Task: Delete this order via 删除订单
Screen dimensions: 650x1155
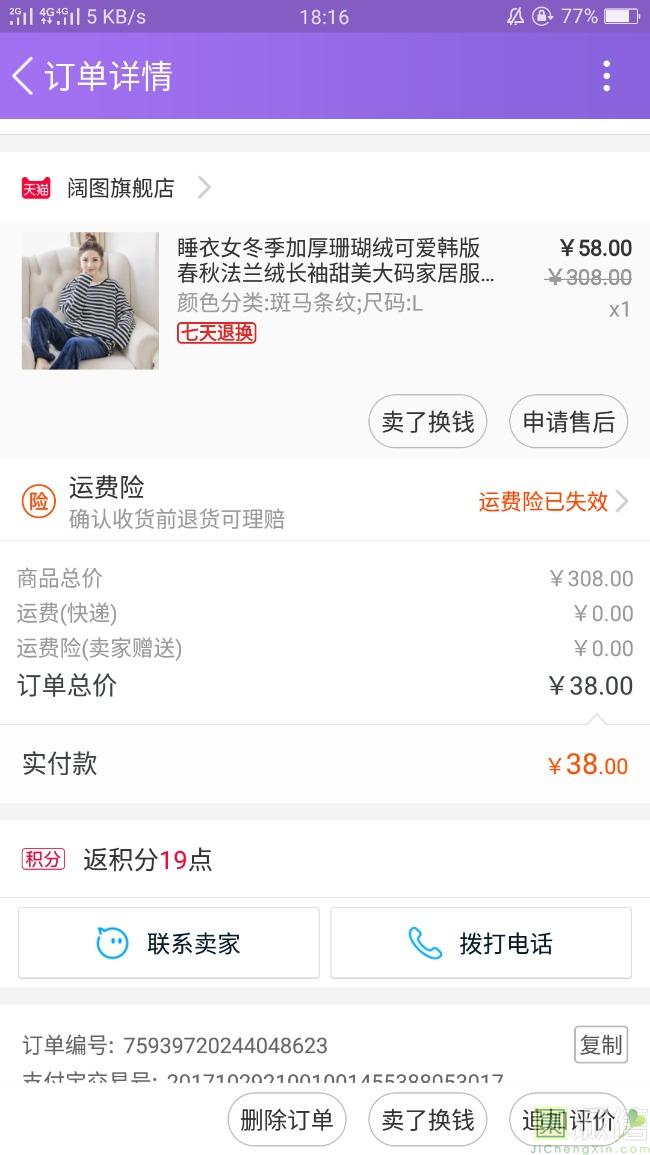Action: coord(287,1120)
